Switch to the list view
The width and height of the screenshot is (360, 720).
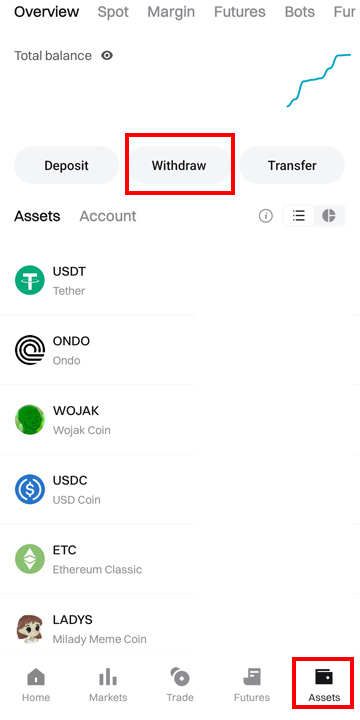pos(299,216)
